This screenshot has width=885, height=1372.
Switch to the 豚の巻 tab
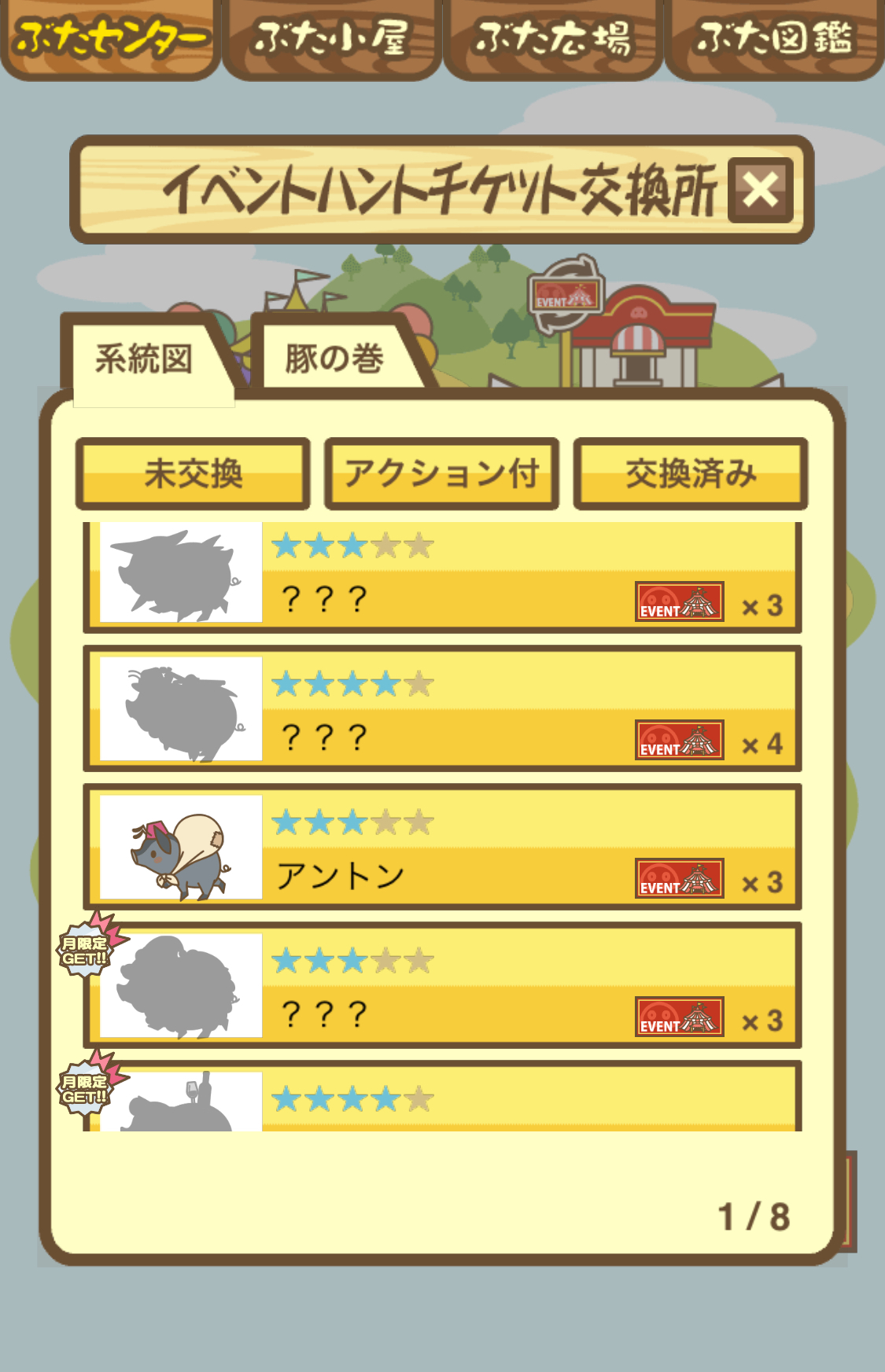(x=334, y=359)
